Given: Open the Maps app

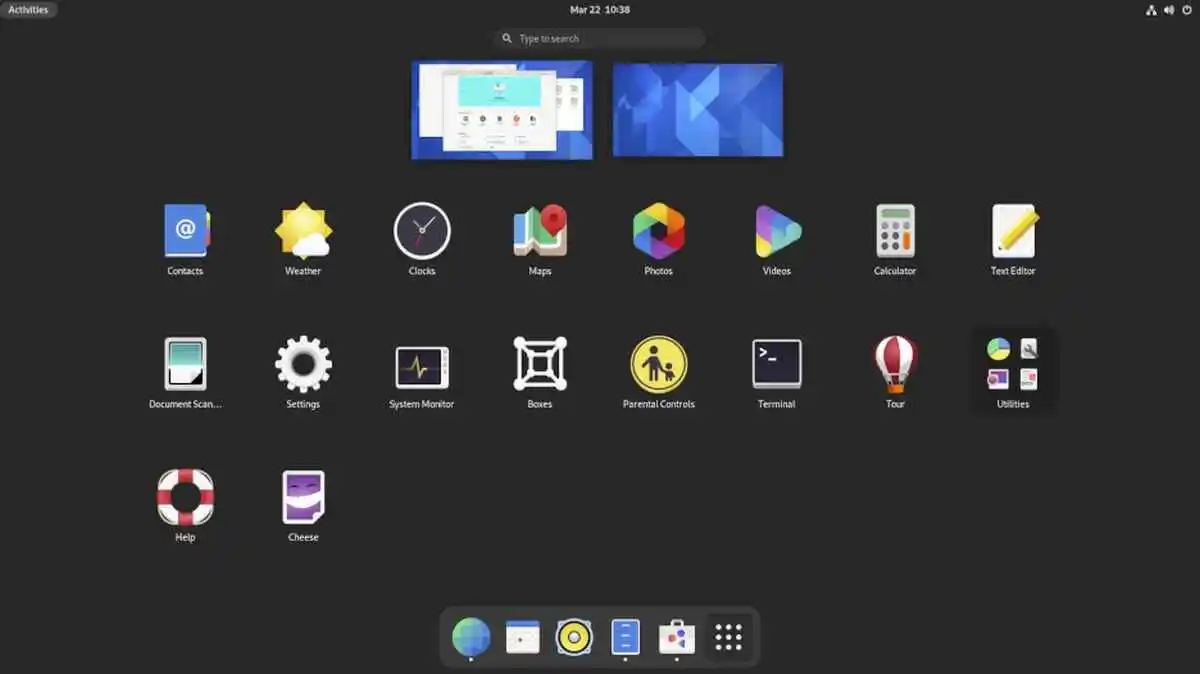Looking at the screenshot, I should 540,232.
